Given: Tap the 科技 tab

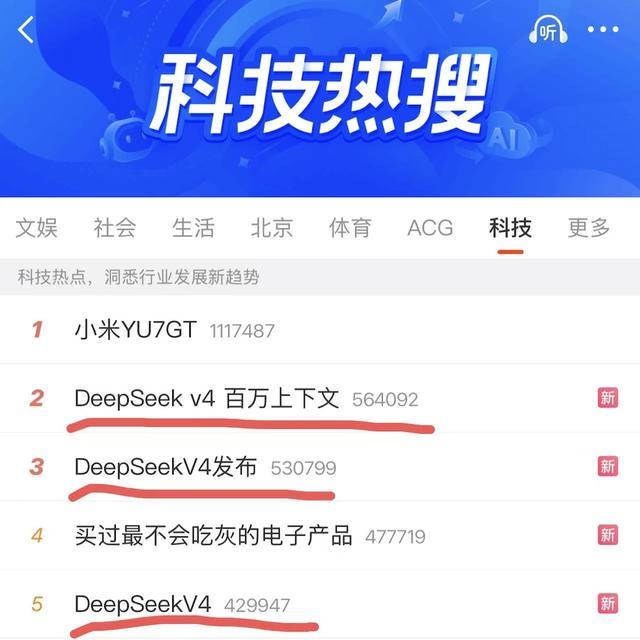Looking at the screenshot, I should (510, 228).
